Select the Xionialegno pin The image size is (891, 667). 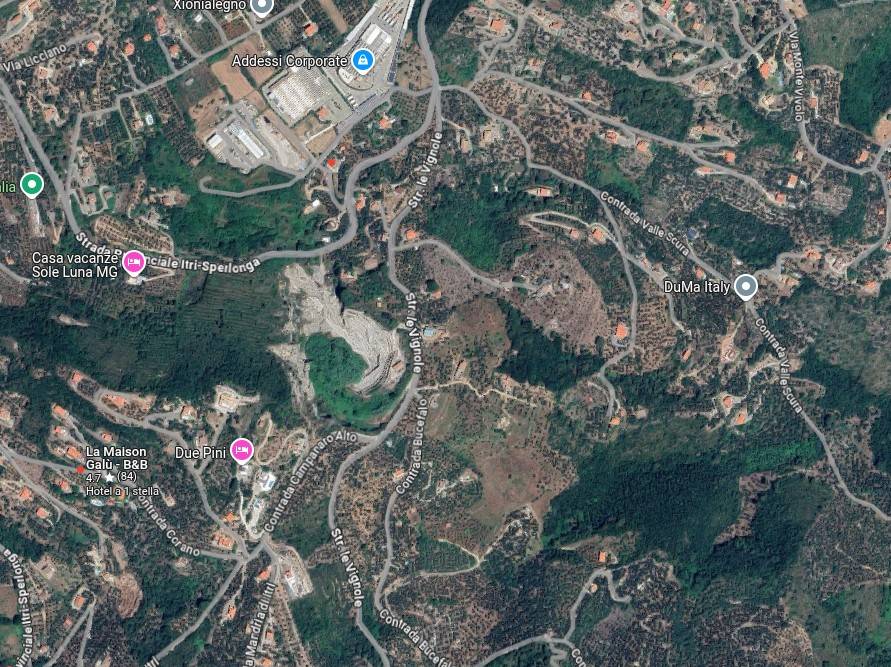[x=261, y=7]
